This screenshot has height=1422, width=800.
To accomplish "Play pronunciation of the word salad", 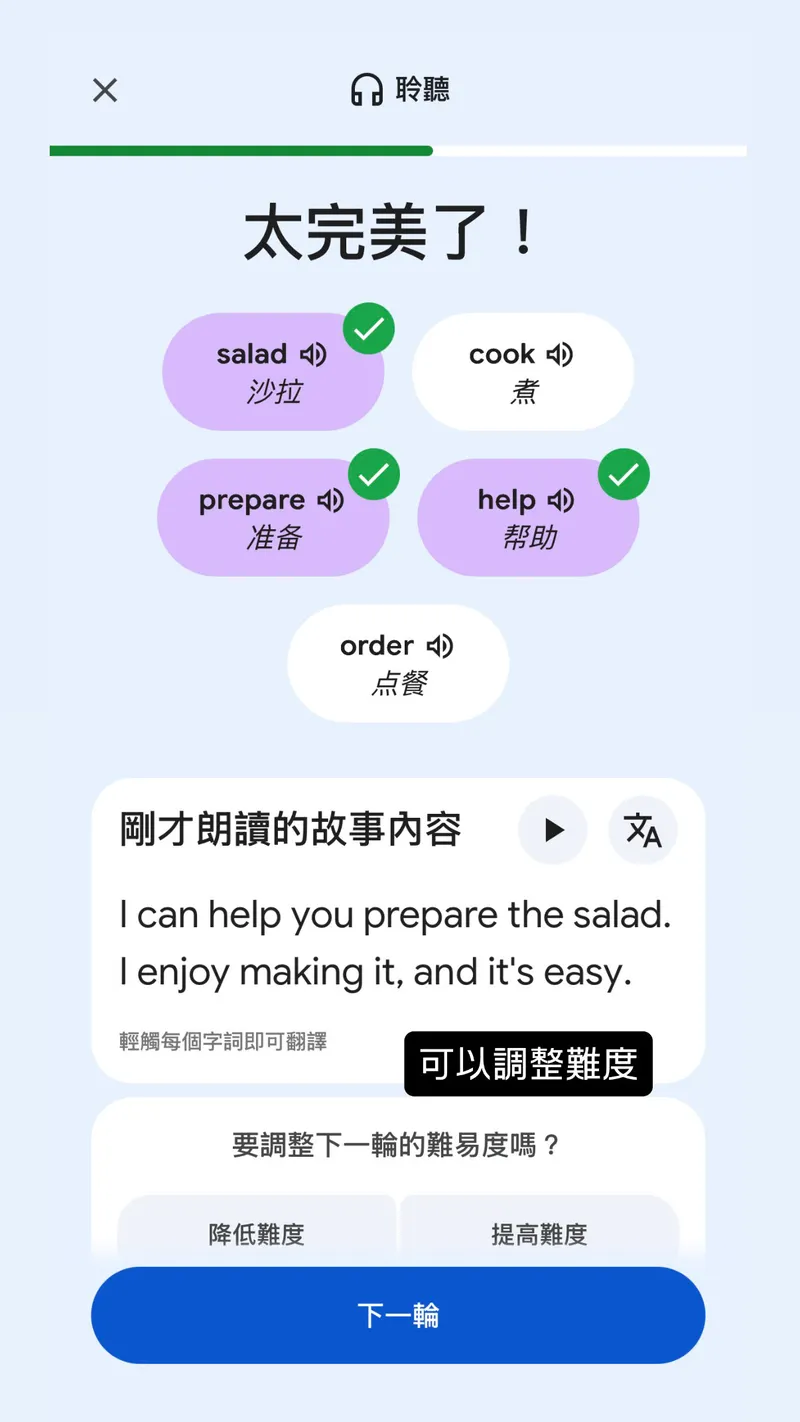I will 314,354.
